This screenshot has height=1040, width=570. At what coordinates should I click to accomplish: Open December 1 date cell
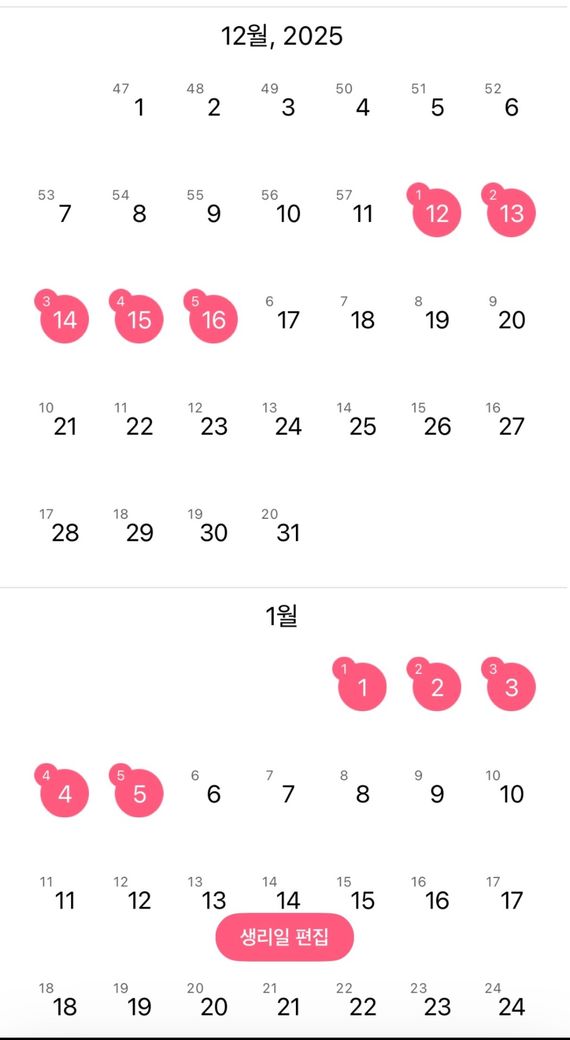pos(137,106)
